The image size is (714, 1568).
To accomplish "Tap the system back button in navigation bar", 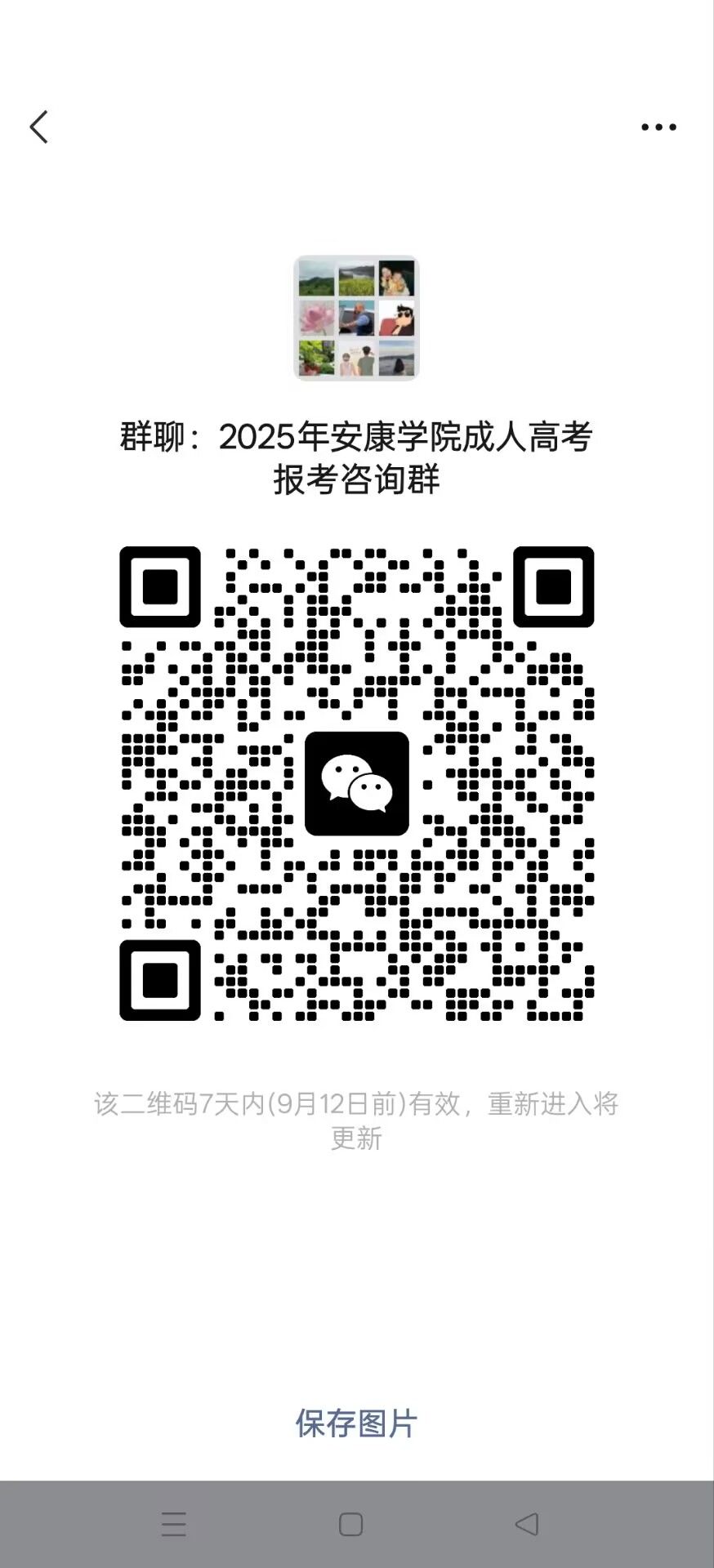I will [x=527, y=1524].
